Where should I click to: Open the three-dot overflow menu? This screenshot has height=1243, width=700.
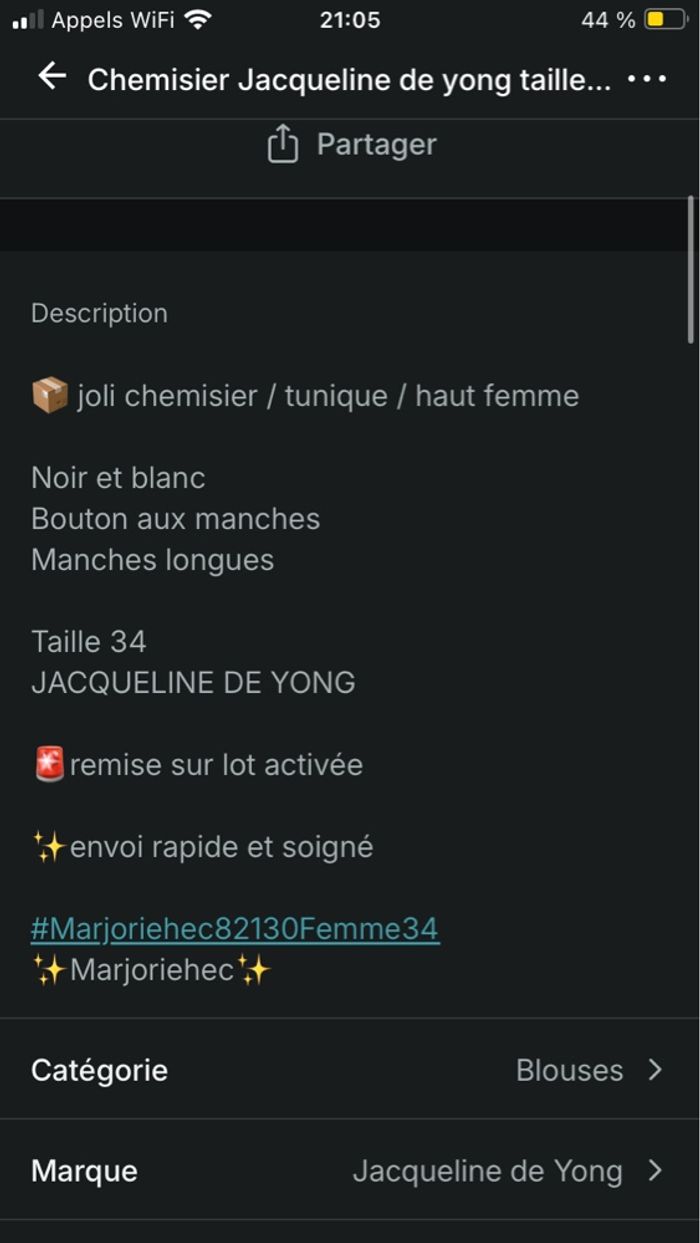click(647, 79)
